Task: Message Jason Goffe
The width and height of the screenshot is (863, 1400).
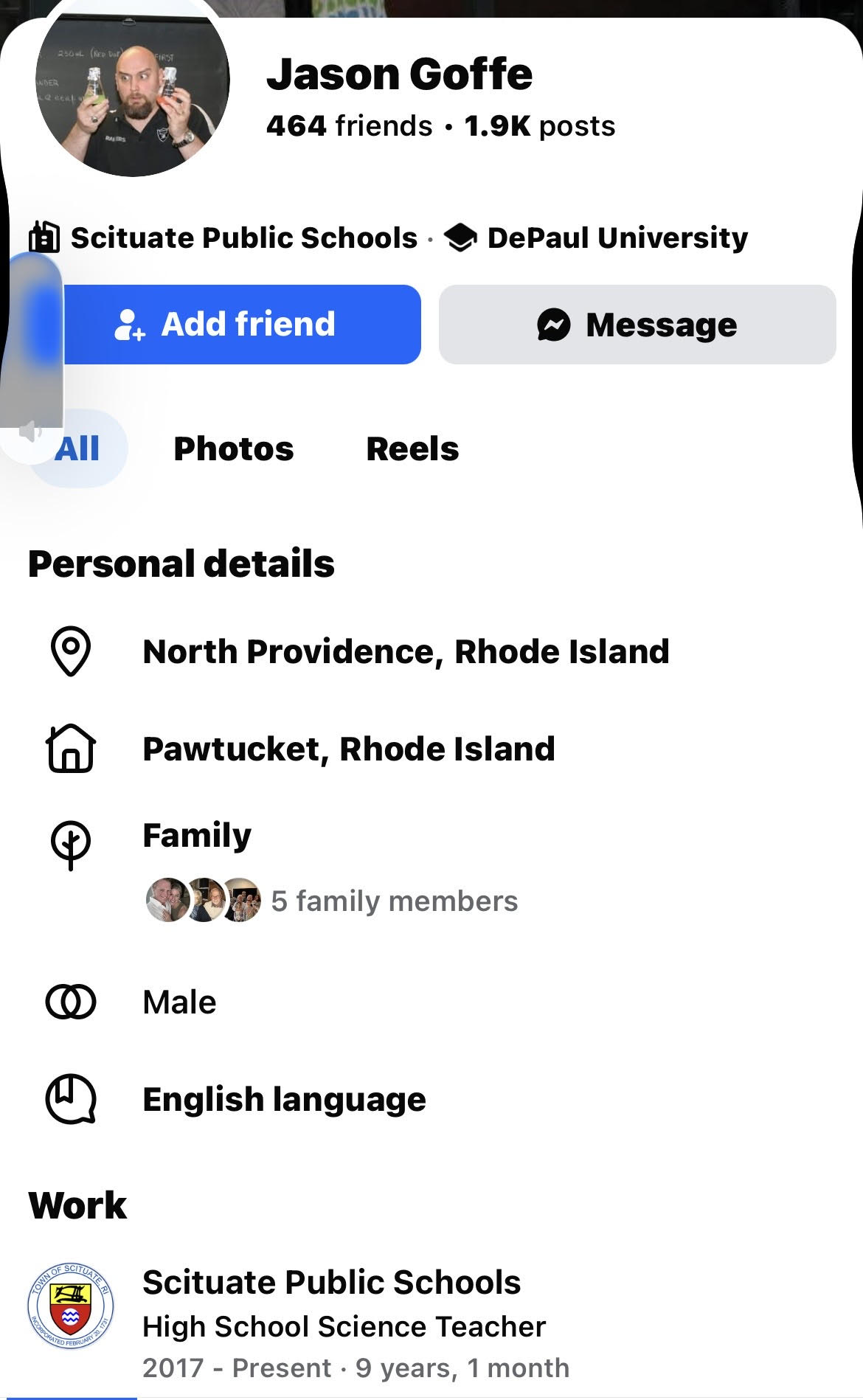Action: point(637,325)
